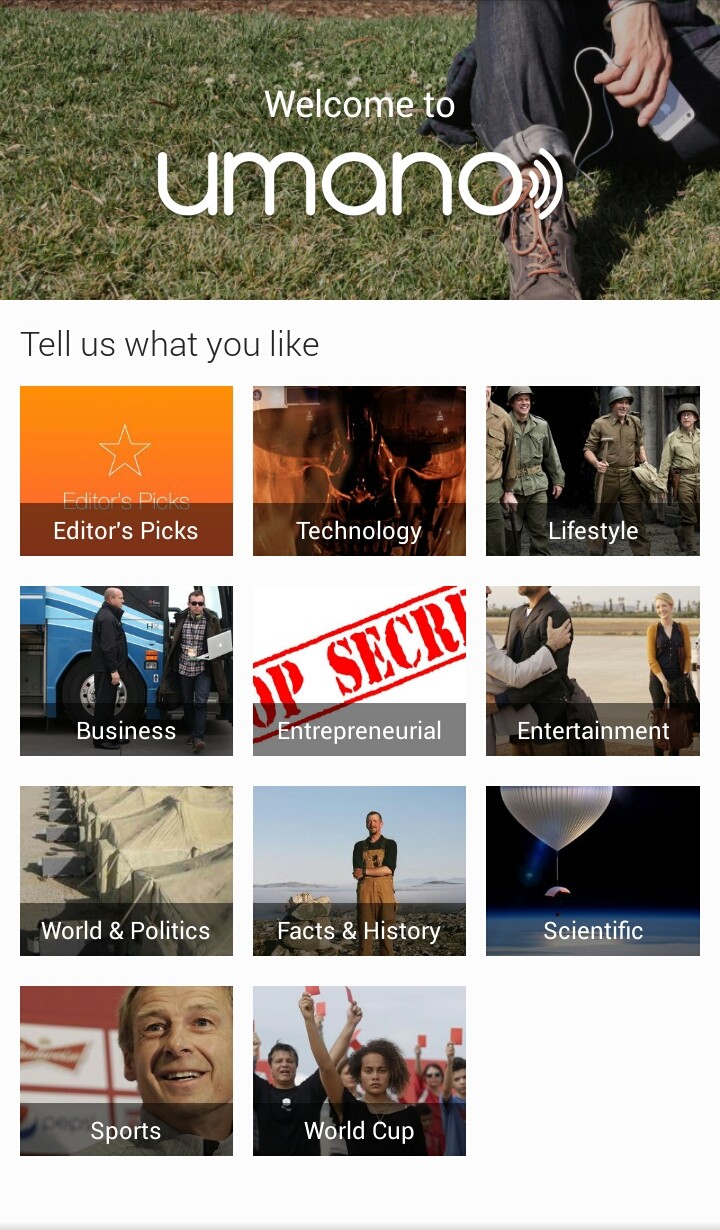Select the Sports category

tap(126, 1071)
